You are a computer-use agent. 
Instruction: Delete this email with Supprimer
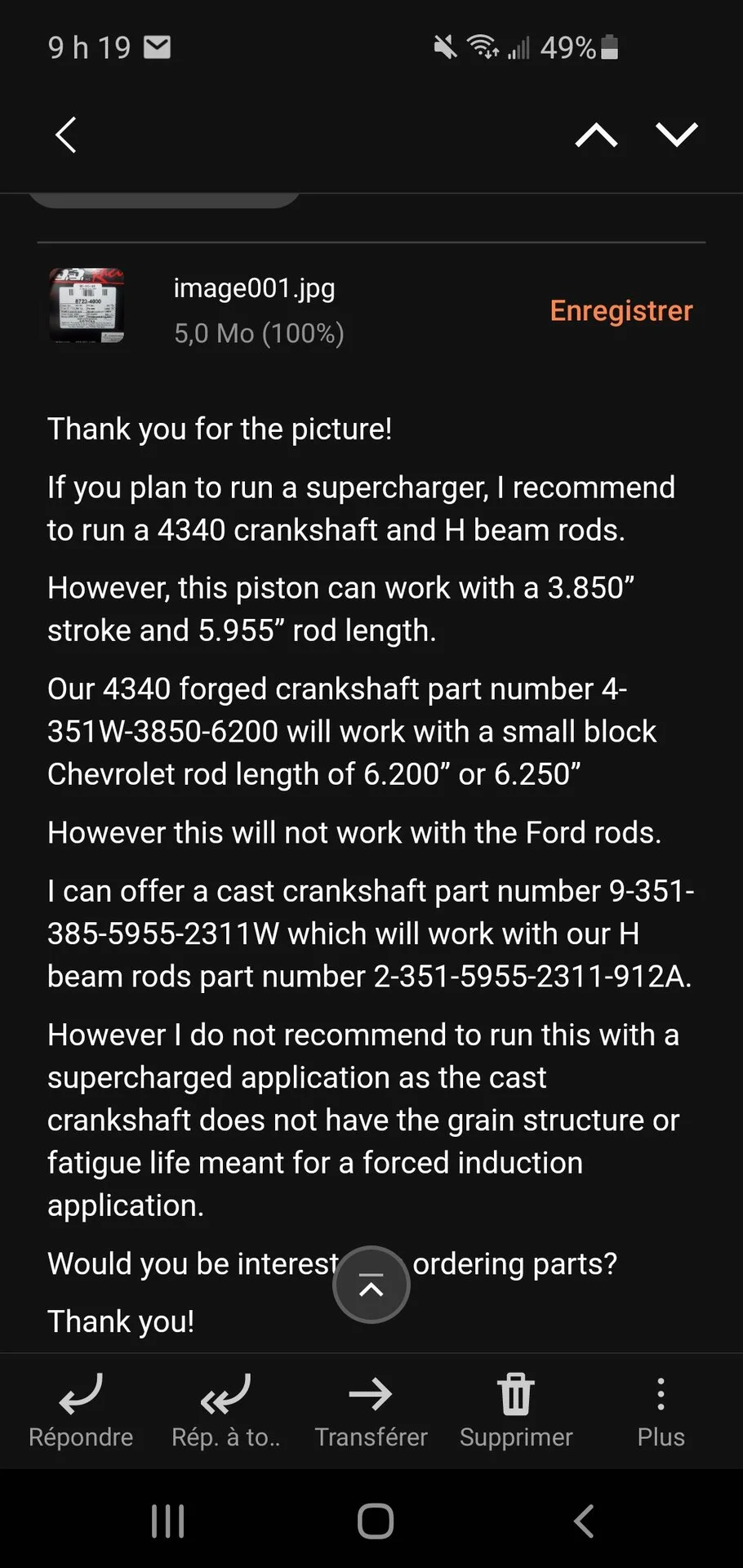click(516, 1410)
